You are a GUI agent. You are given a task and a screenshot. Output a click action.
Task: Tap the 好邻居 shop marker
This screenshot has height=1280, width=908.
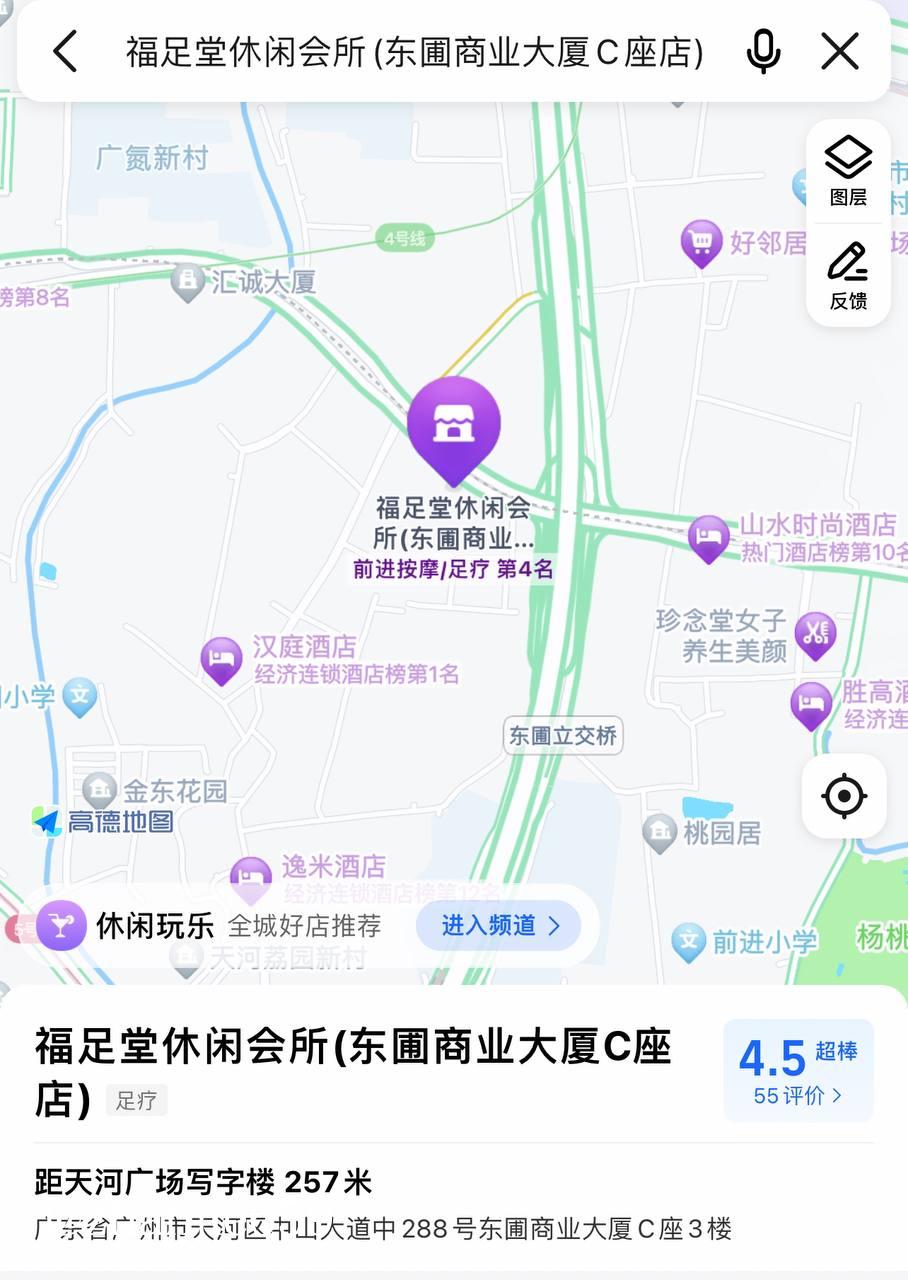[x=702, y=243]
